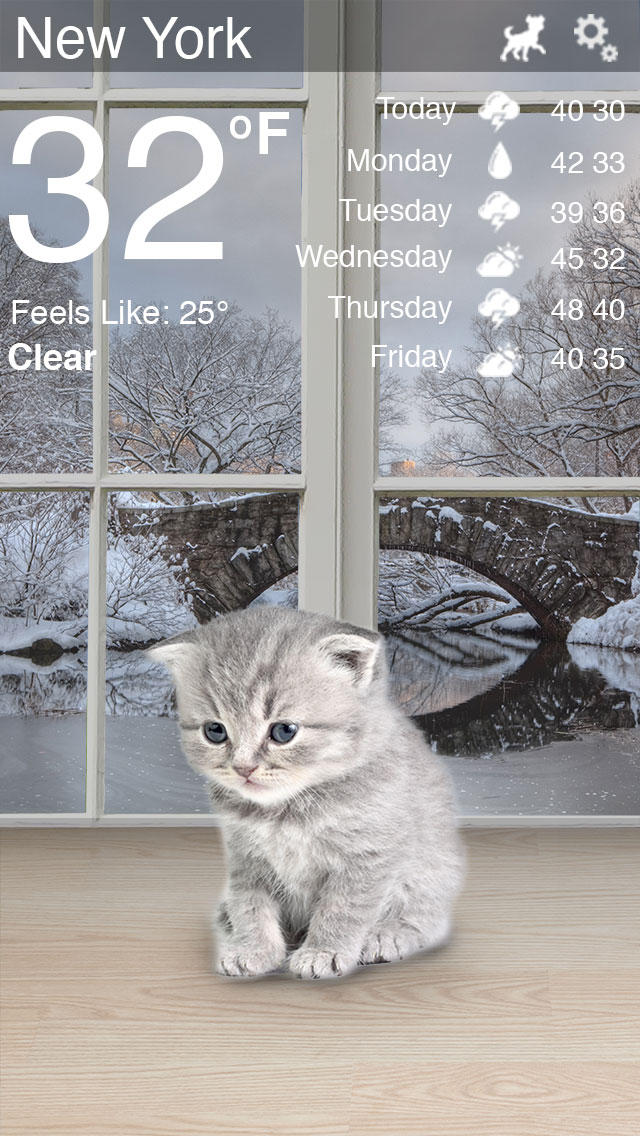Open the settings gears icon

[x=596, y=38]
